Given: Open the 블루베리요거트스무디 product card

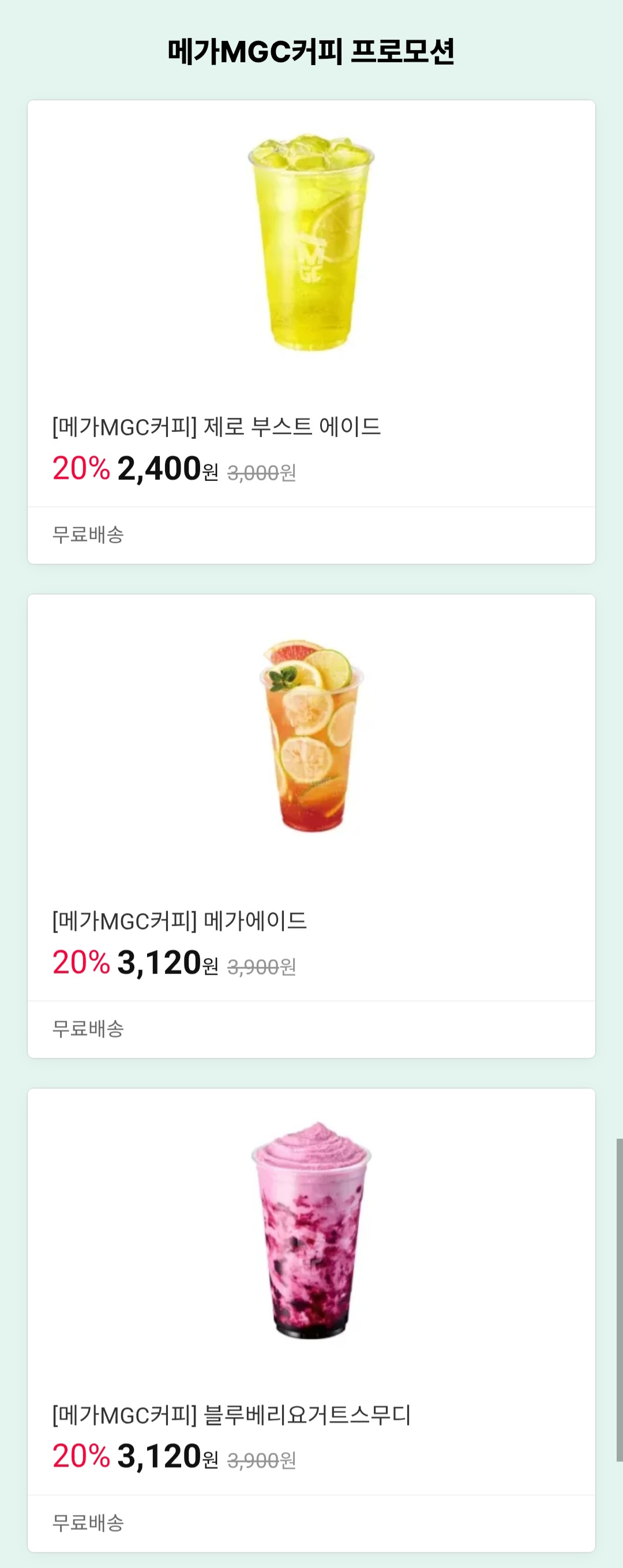Looking at the screenshot, I should pyautogui.click(x=311, y=1319).
